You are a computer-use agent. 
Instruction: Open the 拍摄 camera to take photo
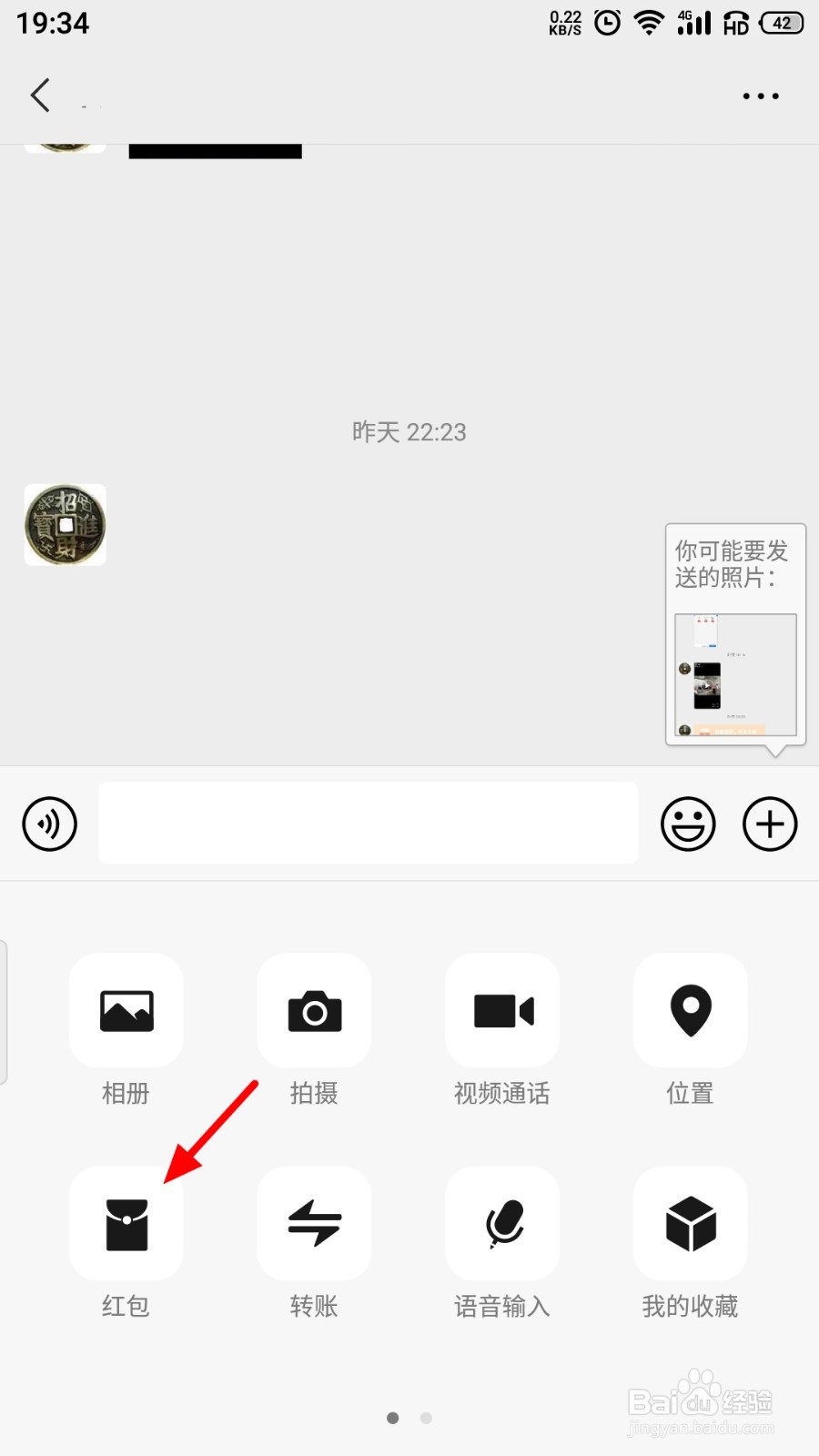pos(314,1010)
